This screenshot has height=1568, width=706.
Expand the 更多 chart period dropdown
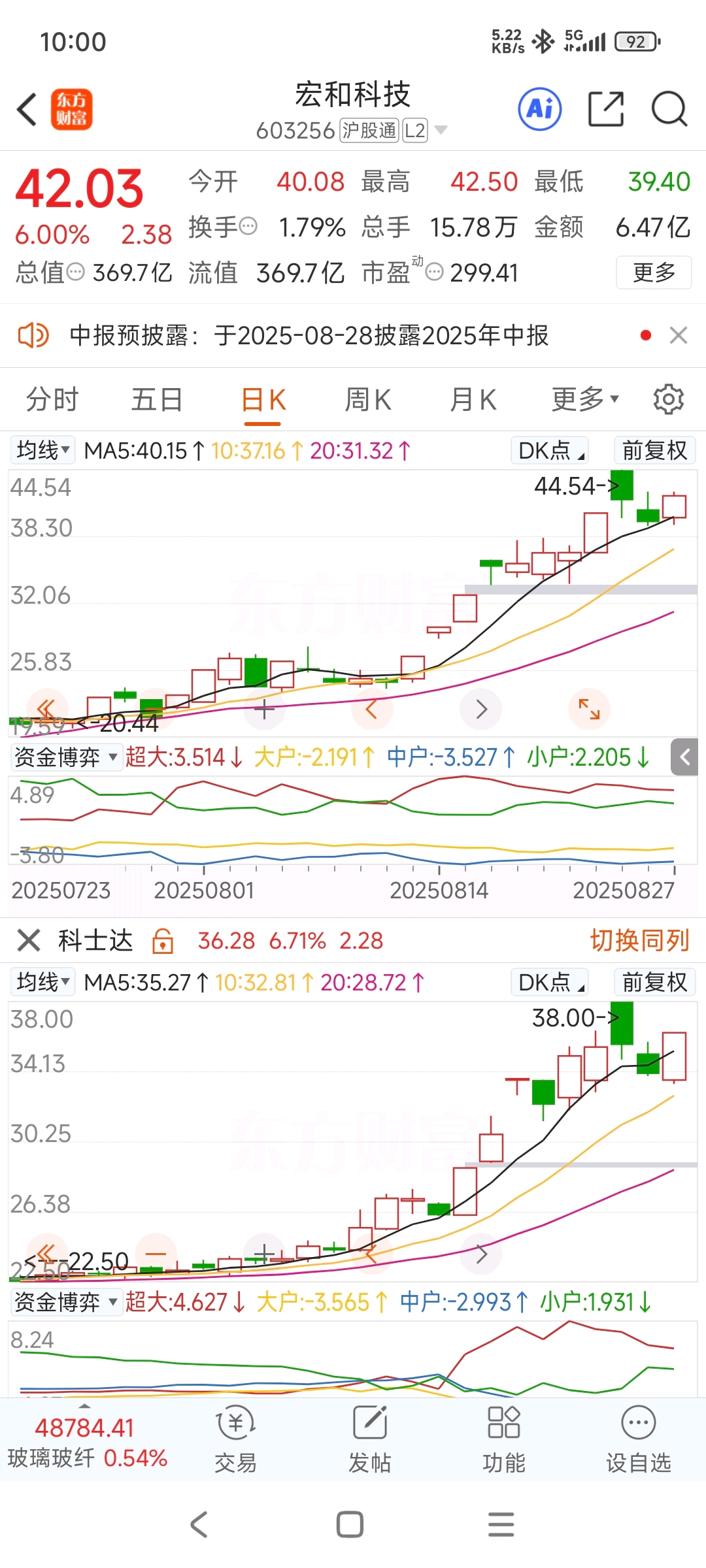(584, 400)
